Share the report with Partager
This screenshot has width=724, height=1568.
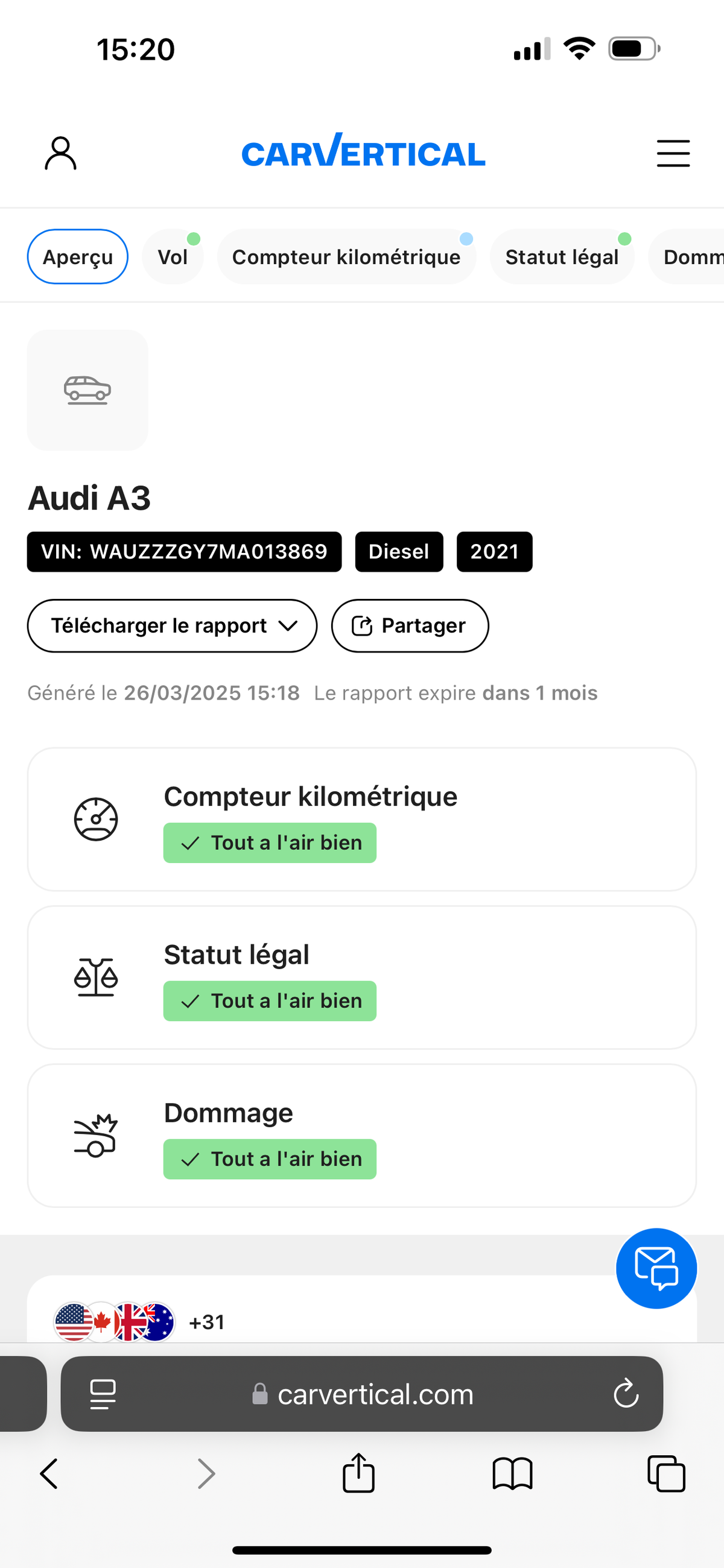coord(410,626)
